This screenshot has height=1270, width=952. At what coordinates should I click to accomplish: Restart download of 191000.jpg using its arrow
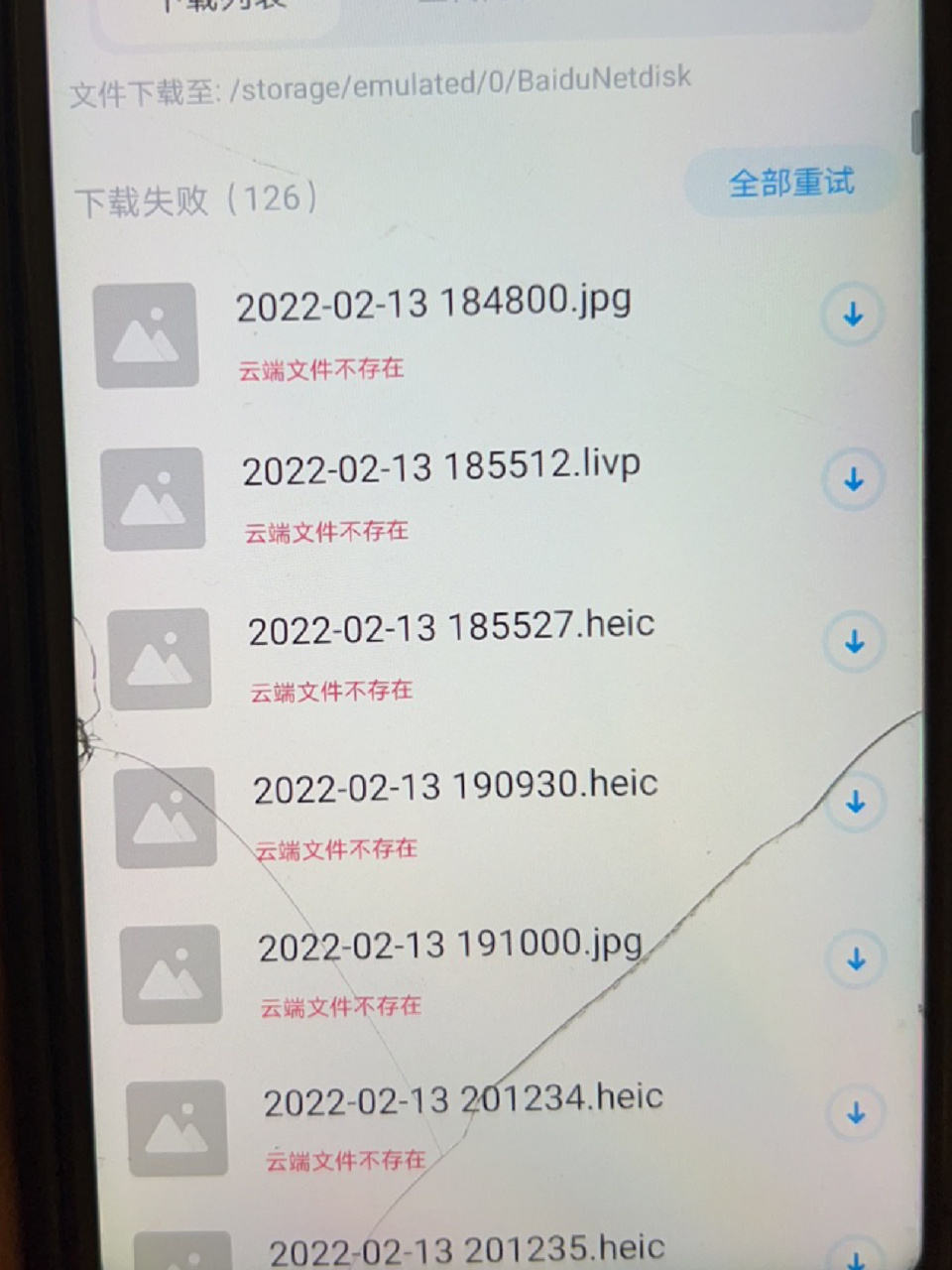pyautogui.click(x=855, y=959)
